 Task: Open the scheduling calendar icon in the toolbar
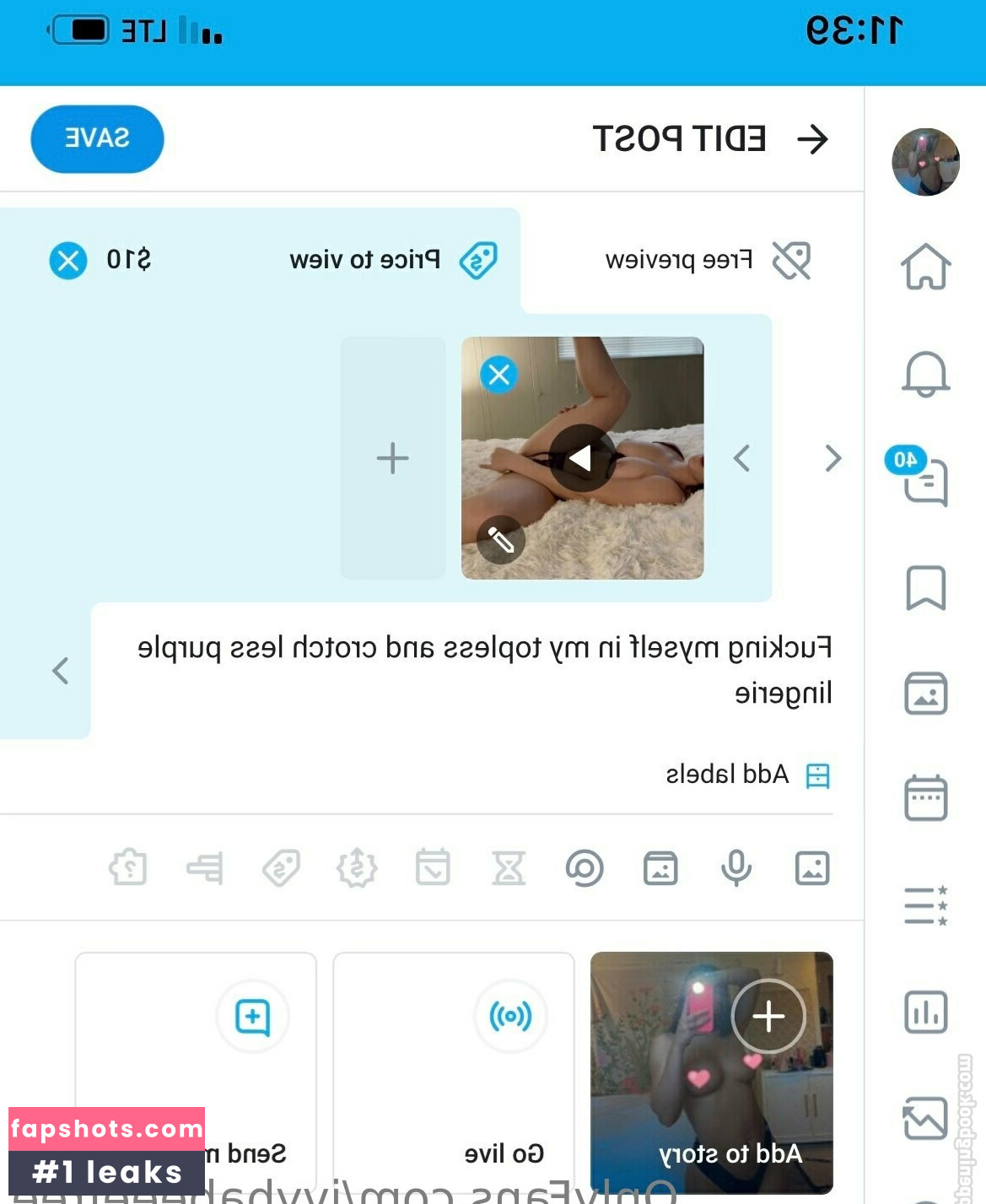(433, 868)
